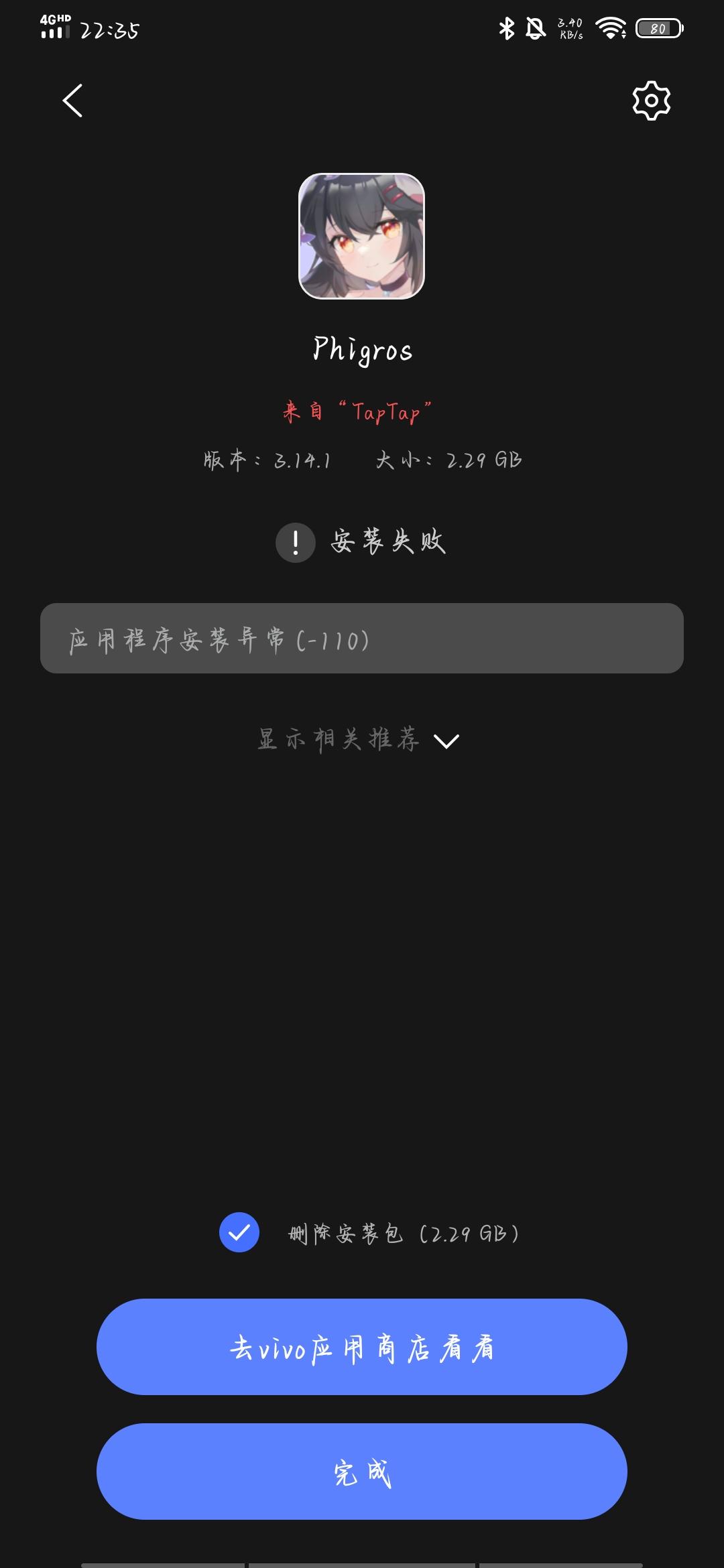The width and height of the screenshot is (724, 1568).
Task: Click the red '来自TapTap' source label
Action: point(361,409)
